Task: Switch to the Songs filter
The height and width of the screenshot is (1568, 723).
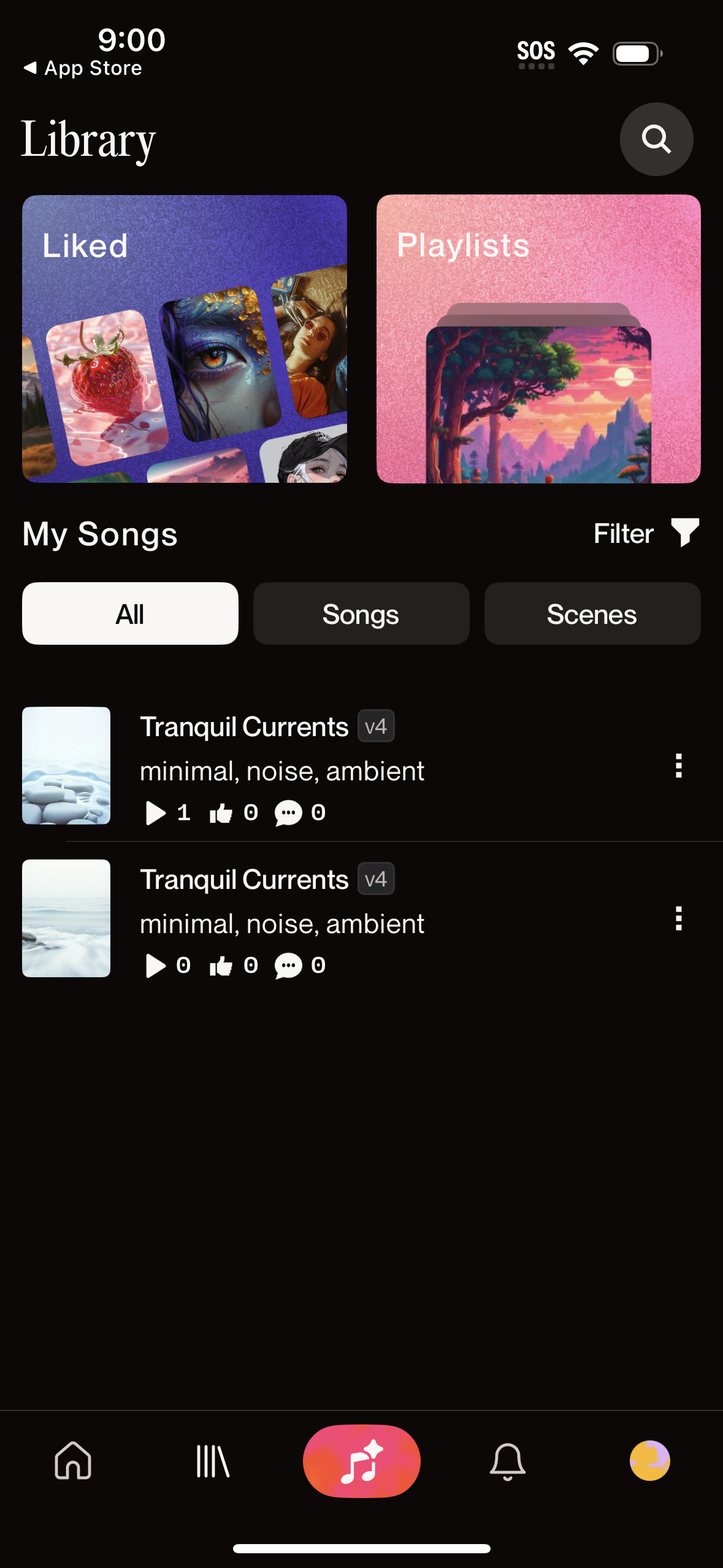Action: click(361, 613)
